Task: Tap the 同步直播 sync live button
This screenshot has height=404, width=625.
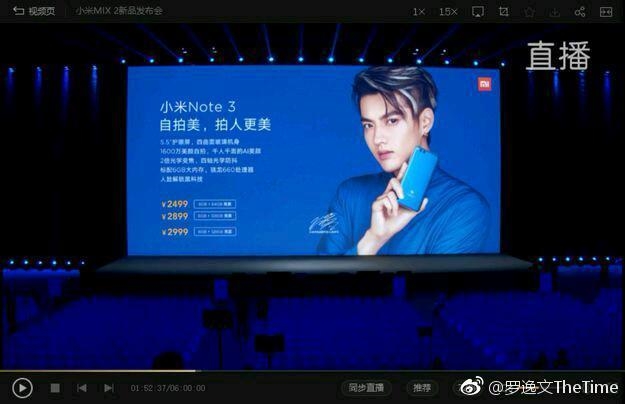Action: (363, 388)
